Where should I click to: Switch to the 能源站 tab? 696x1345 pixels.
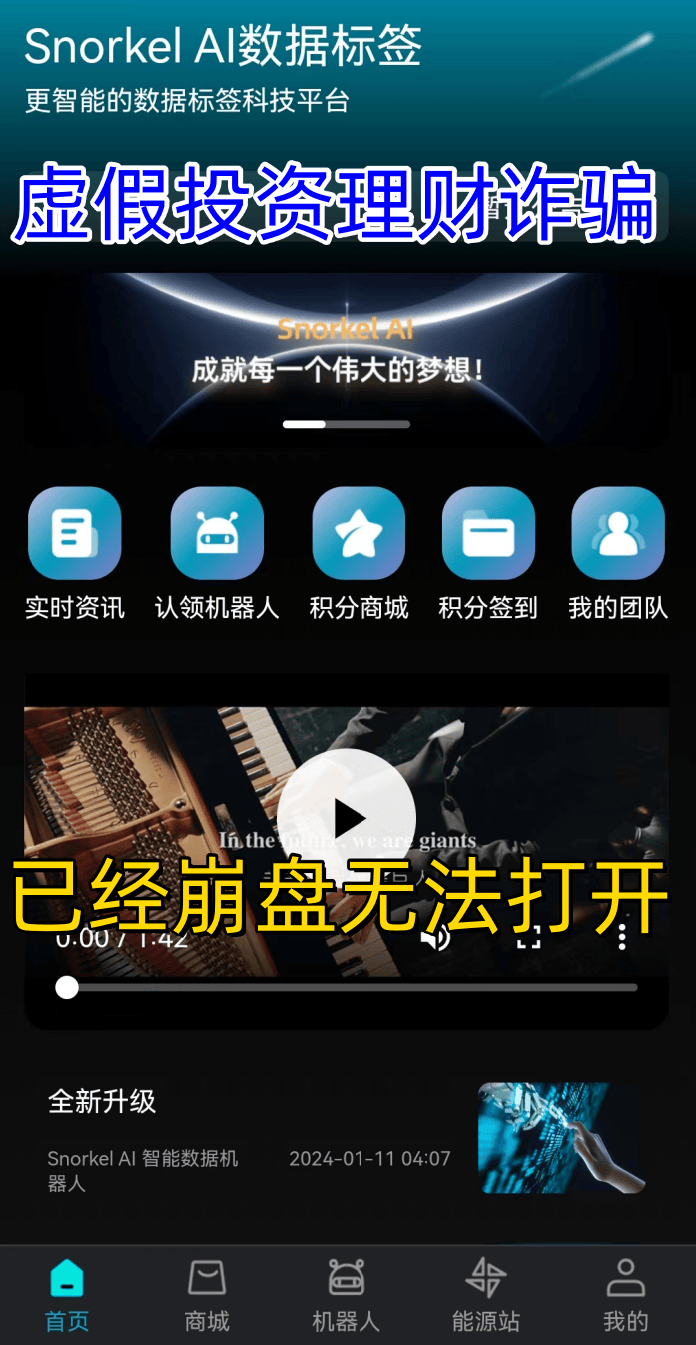(486, 1295)
